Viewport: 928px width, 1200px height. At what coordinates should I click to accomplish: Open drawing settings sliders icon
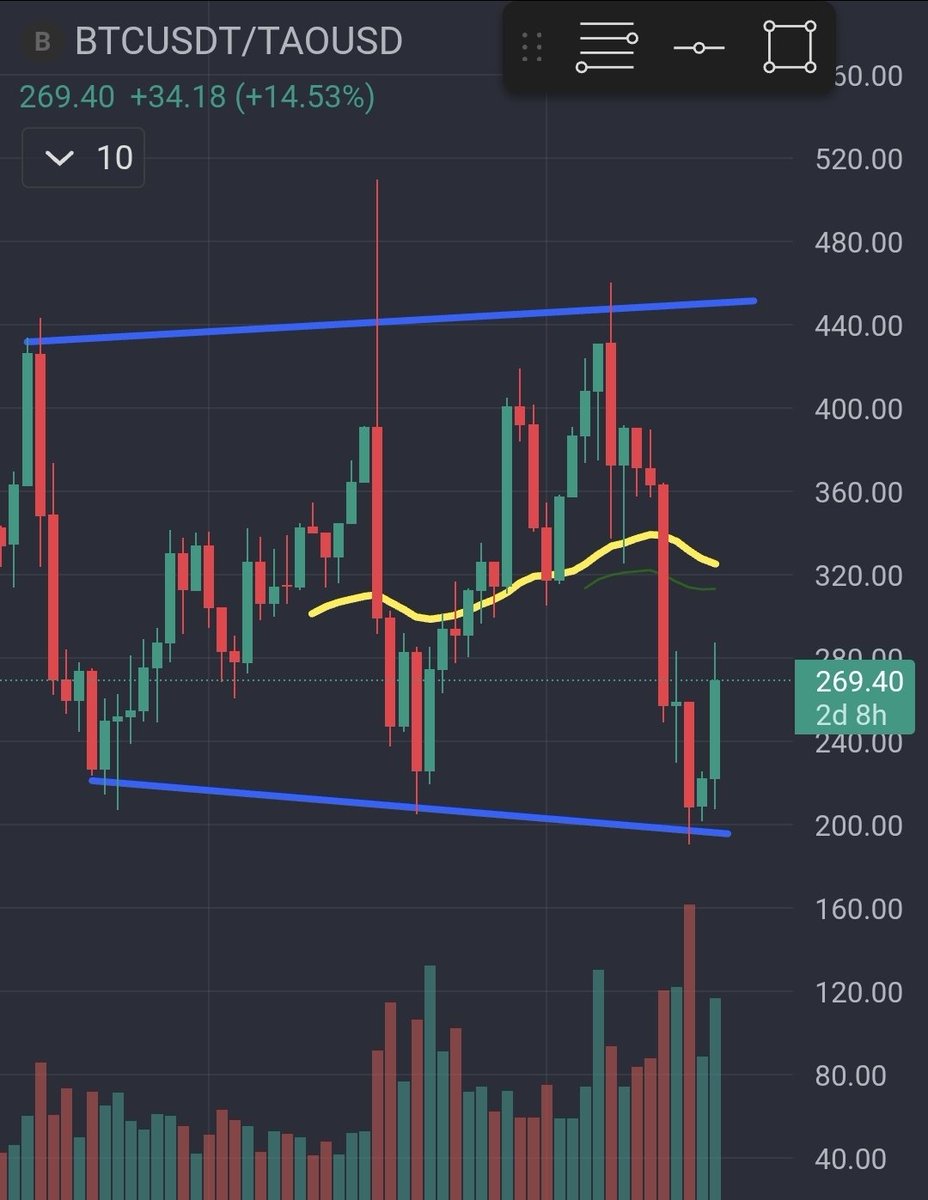coord(607,47)
